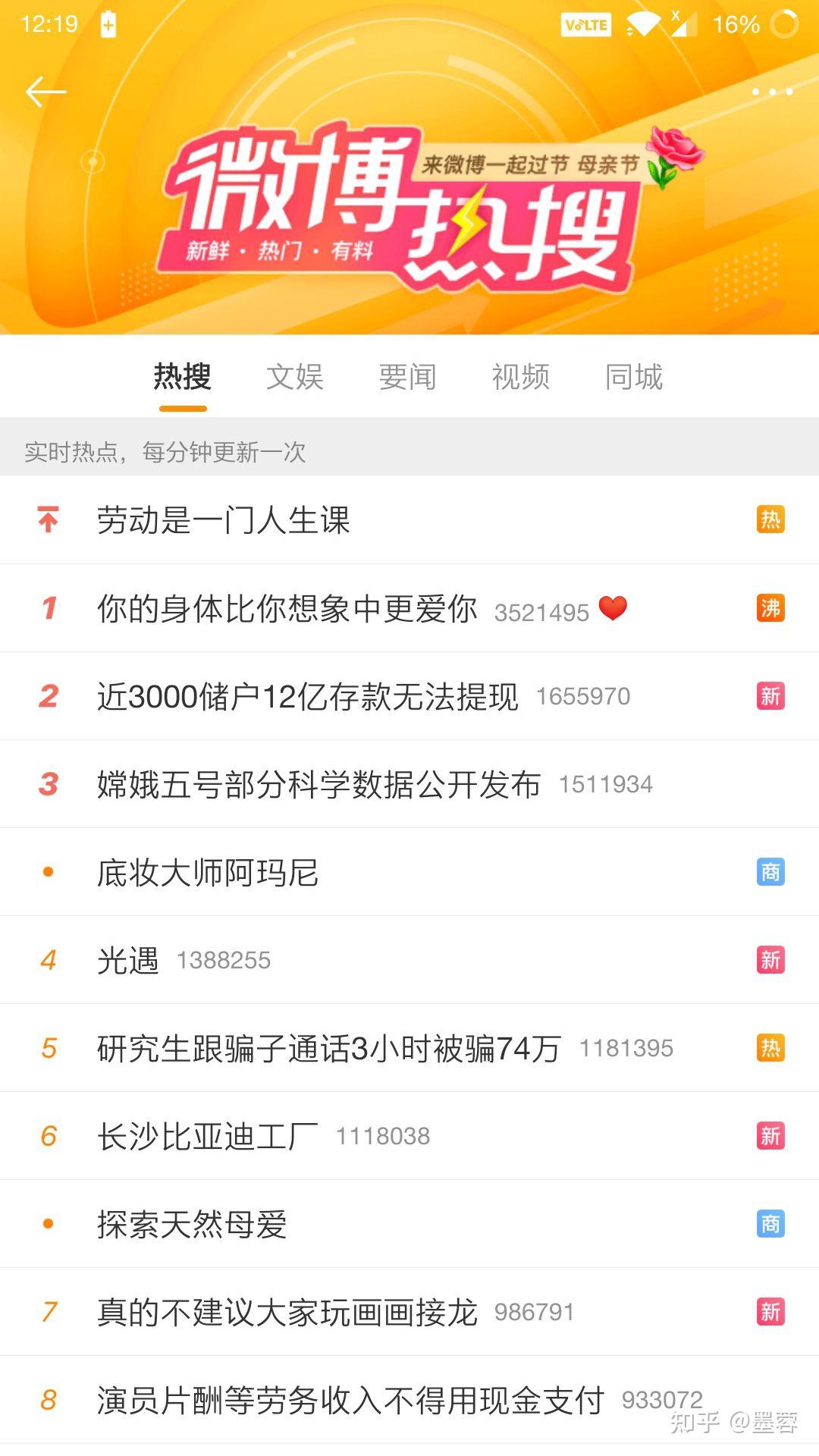Select the 热搜 tab
Image resolution: width=819 pixels, height=1456 pixels.
pyautogui.click(x=182, y=377)
